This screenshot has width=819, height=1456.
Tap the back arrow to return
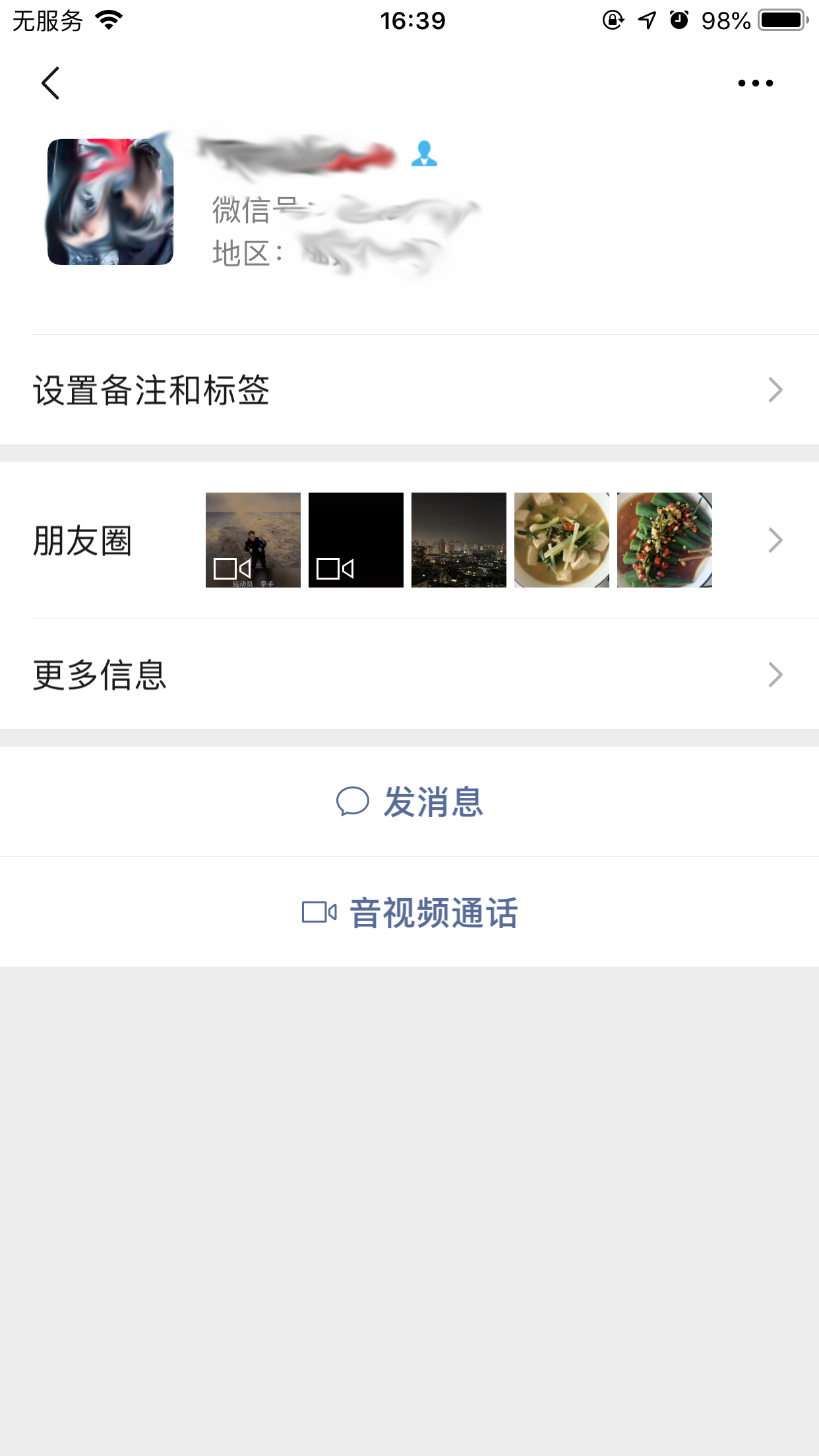[50, 83]
